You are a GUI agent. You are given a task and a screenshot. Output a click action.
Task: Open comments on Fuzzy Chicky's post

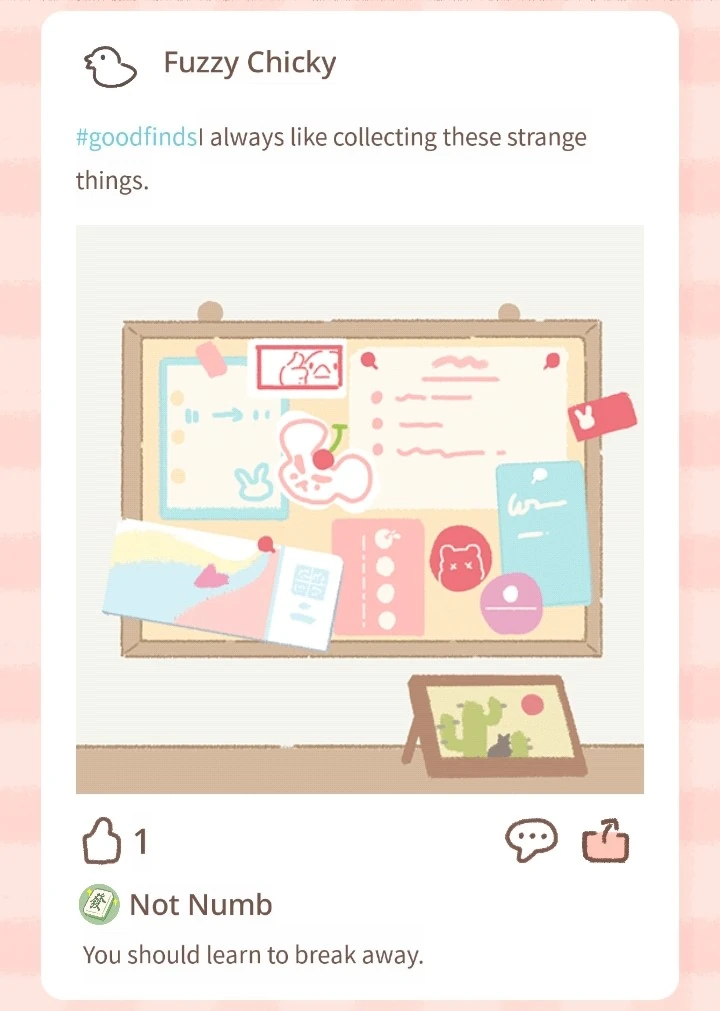click(530, 841)
